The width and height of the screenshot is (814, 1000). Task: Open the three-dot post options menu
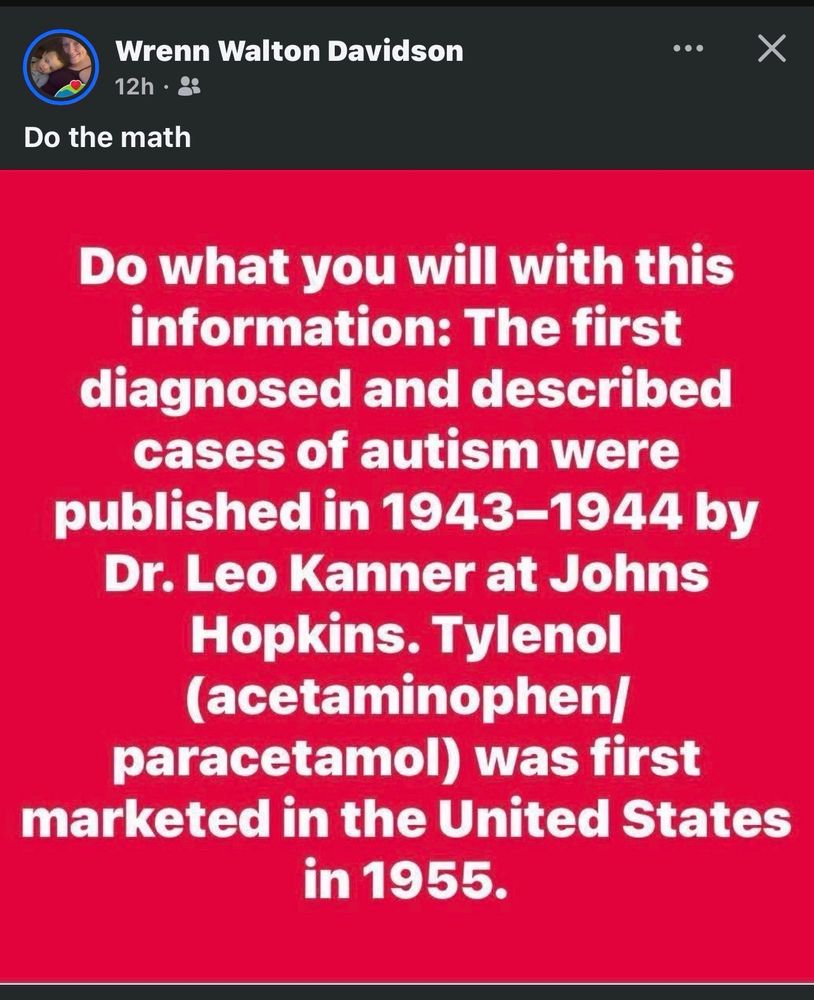point(687,48)
